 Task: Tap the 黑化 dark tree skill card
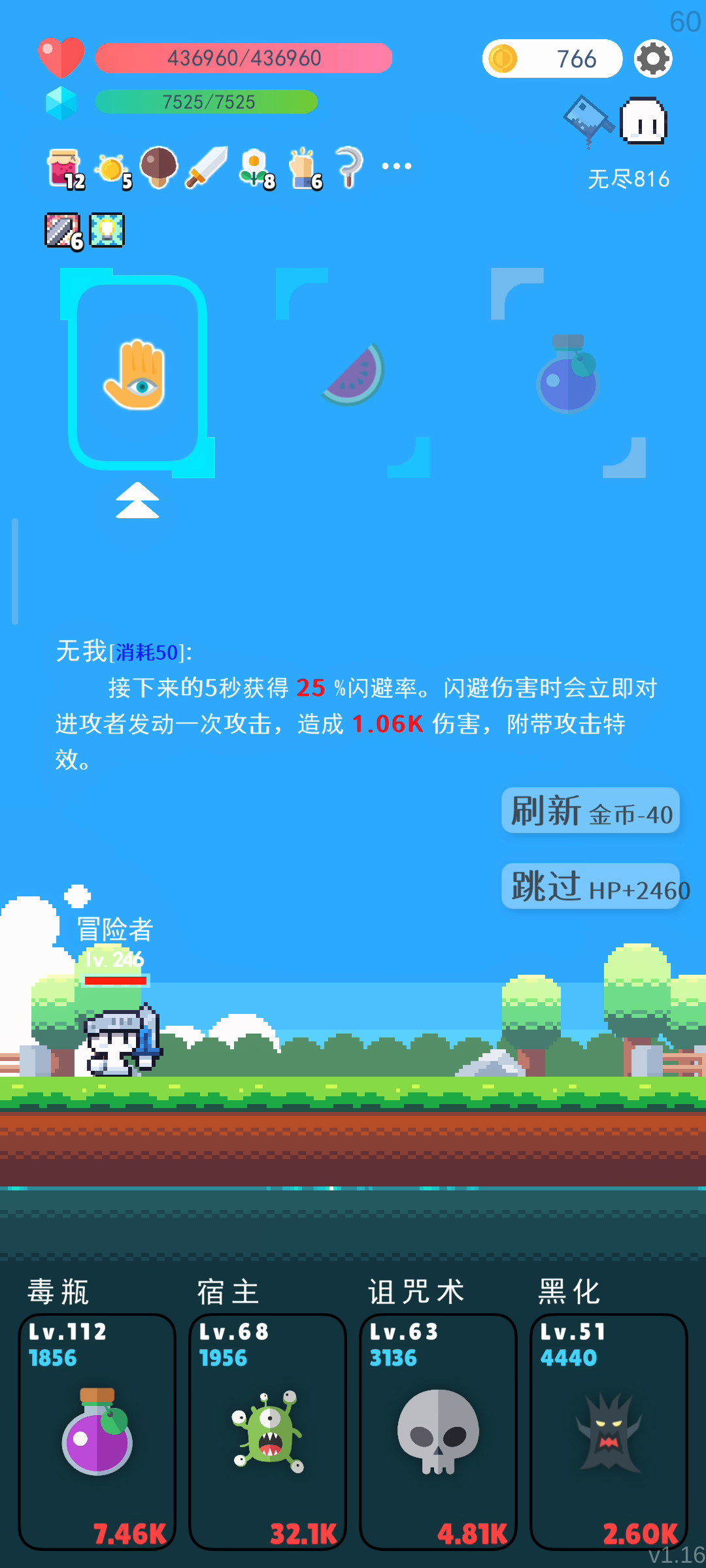(609, 1431)
